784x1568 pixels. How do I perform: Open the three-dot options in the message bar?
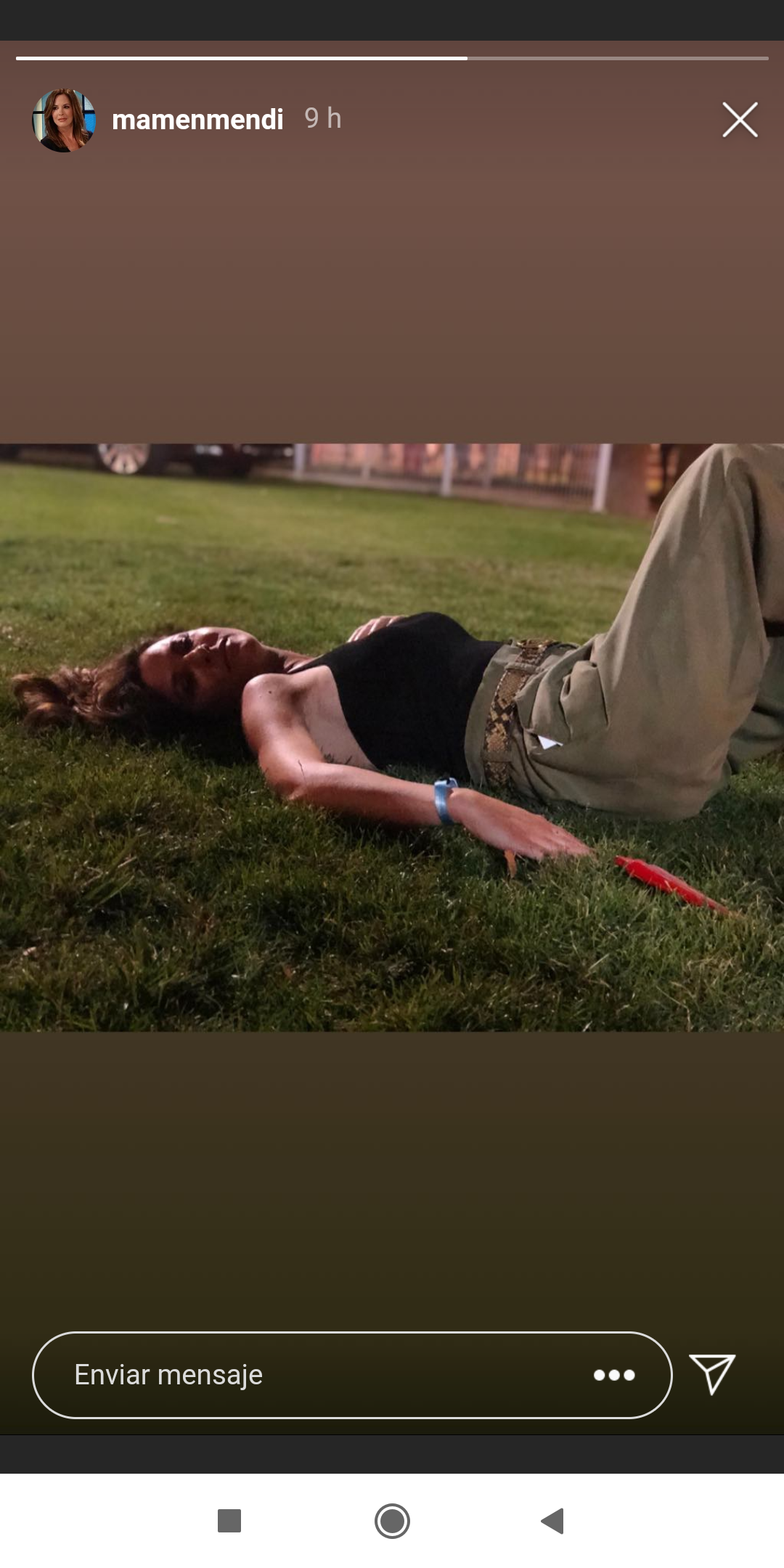614,1375
